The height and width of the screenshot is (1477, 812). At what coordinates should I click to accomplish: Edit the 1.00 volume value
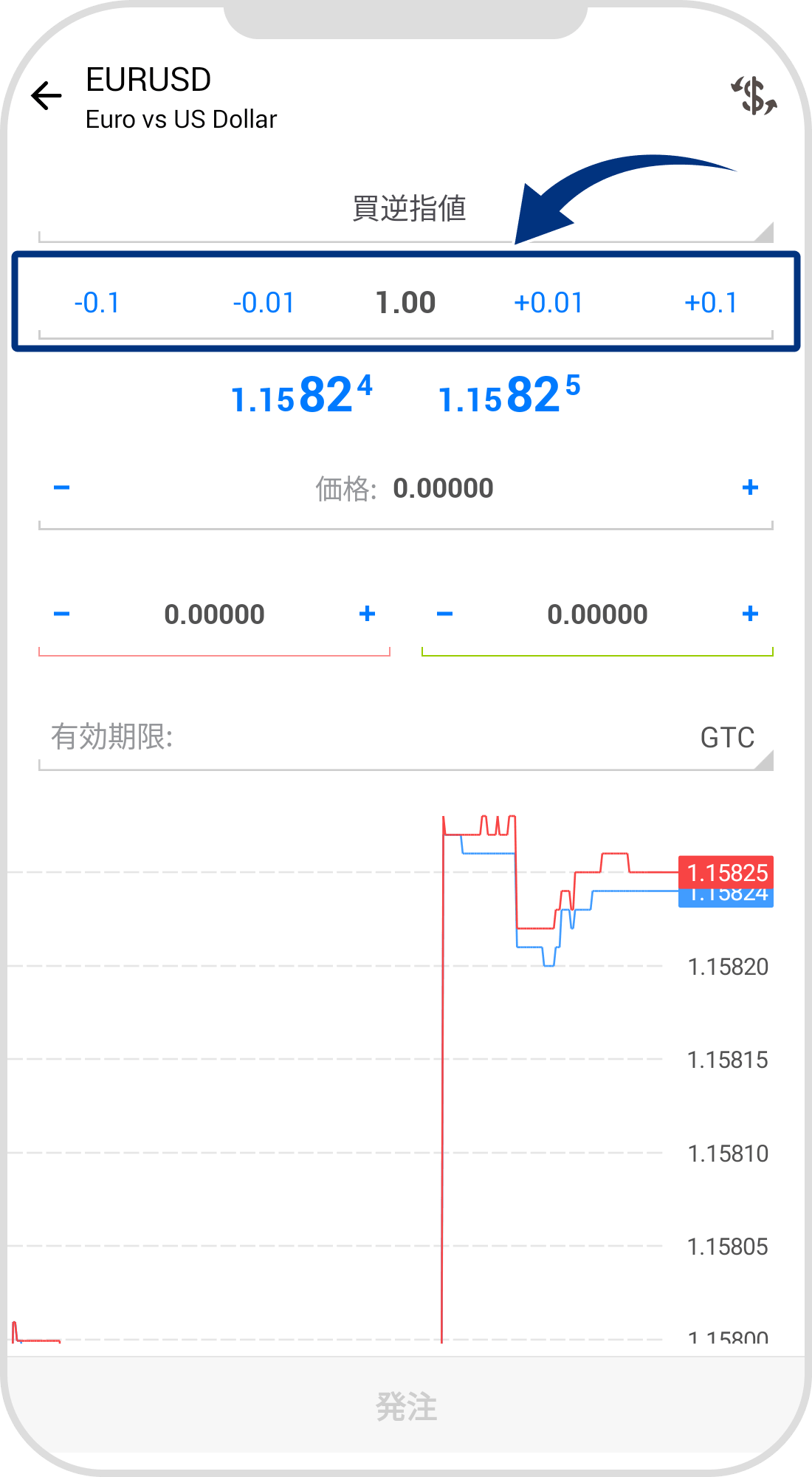click(405, 303)
